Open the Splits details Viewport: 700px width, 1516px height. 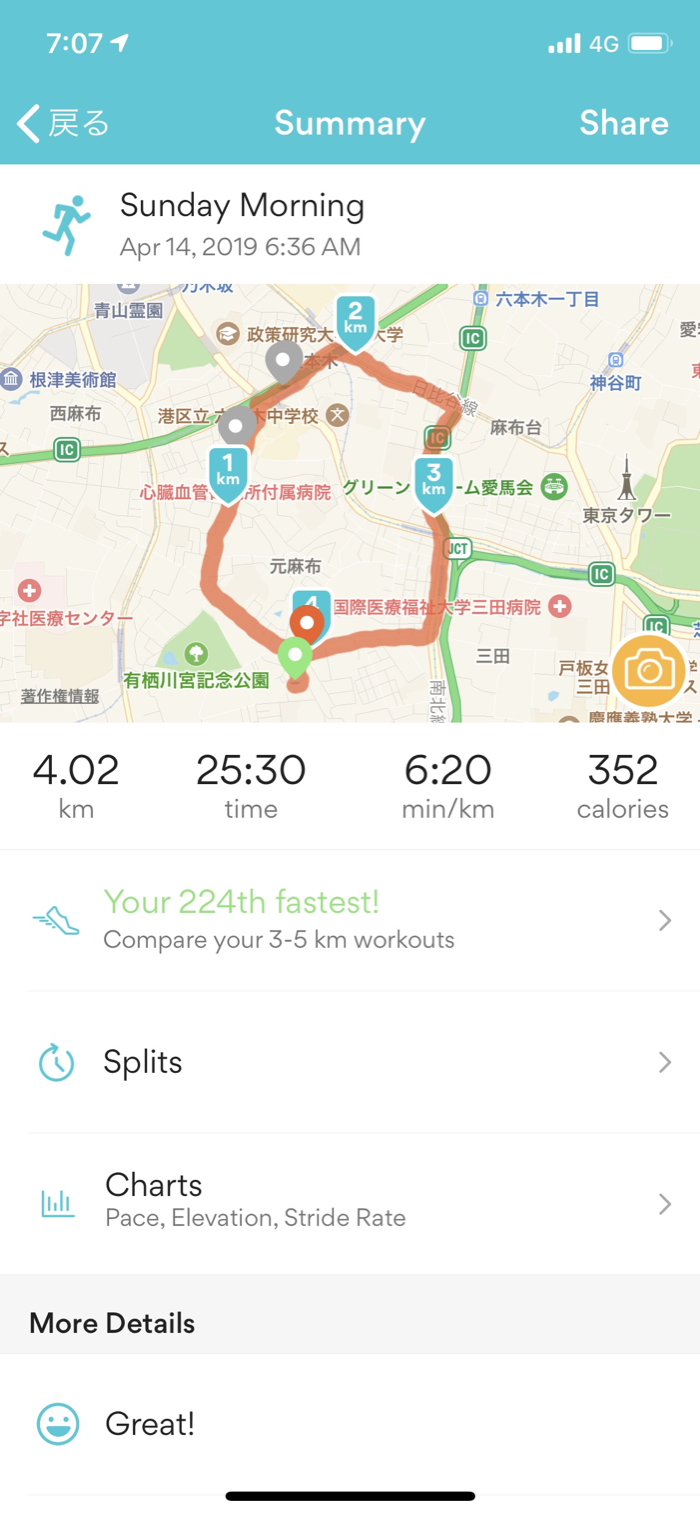click(x=350, y=1062)
